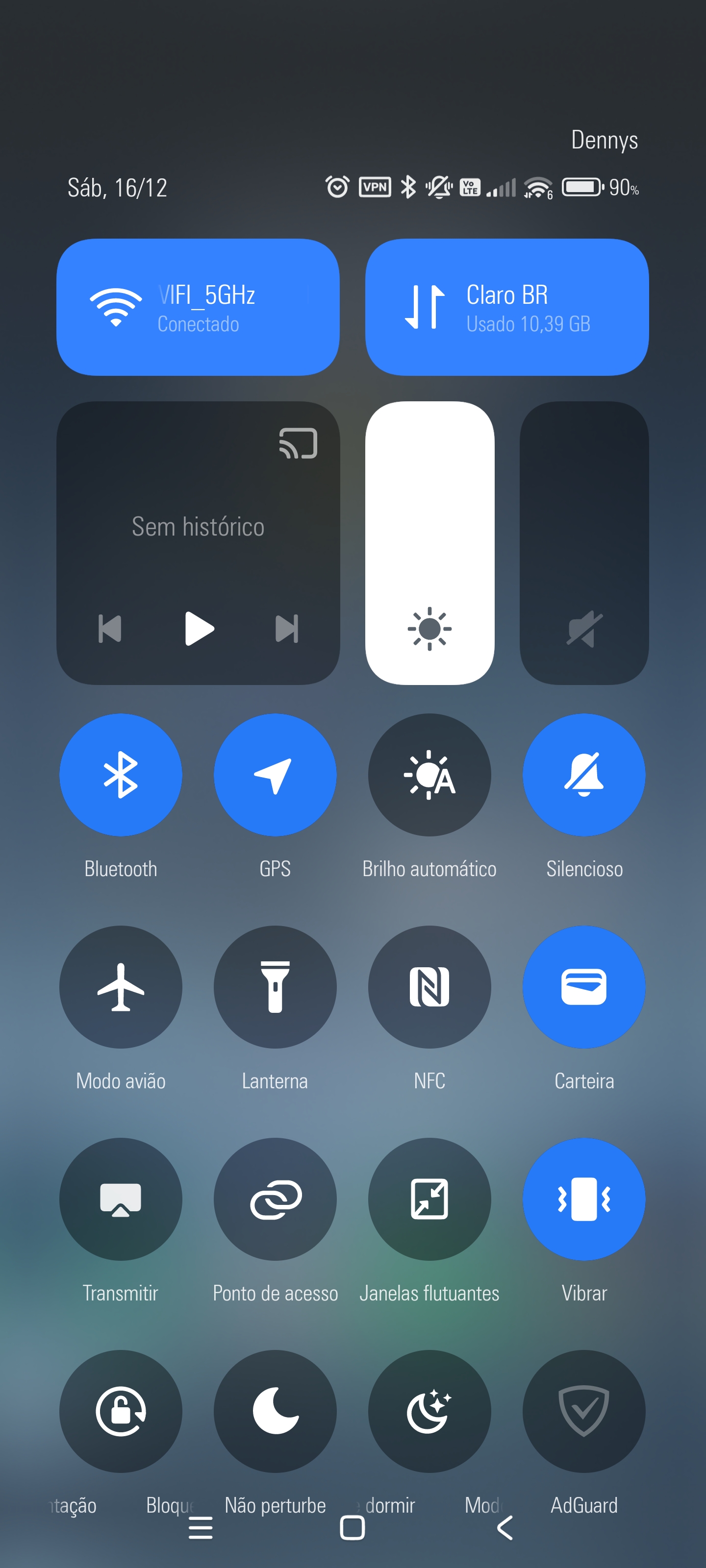Turn on the Lanterna flashlight
The image size is (706, 1568).
coord(275,987)
